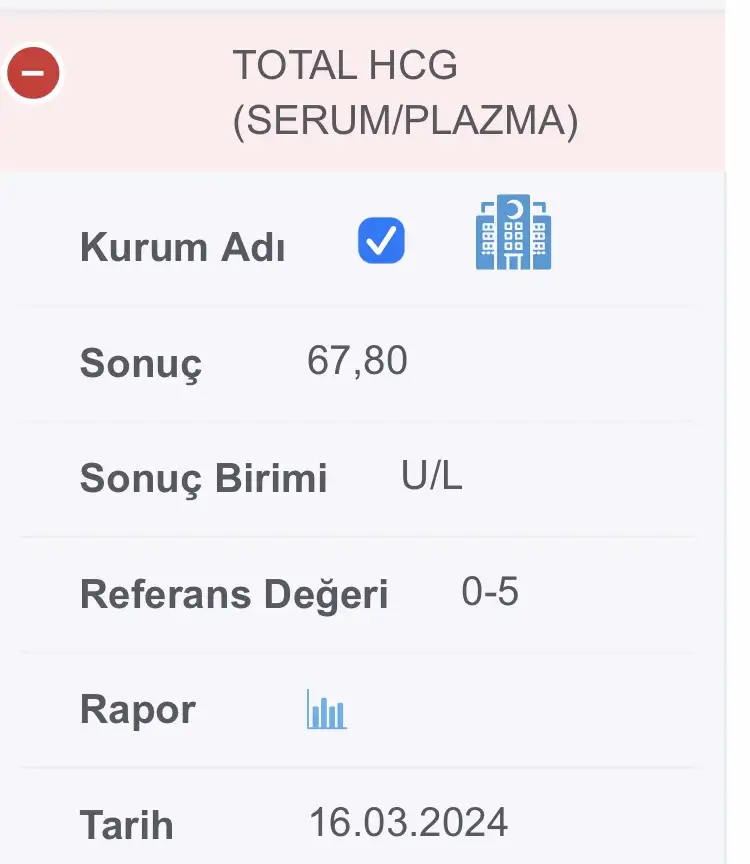Image resolution: width=750 pixels, height=864 pixels.
Task: Open the hospital building icon
Action: (x=513, y=232)
